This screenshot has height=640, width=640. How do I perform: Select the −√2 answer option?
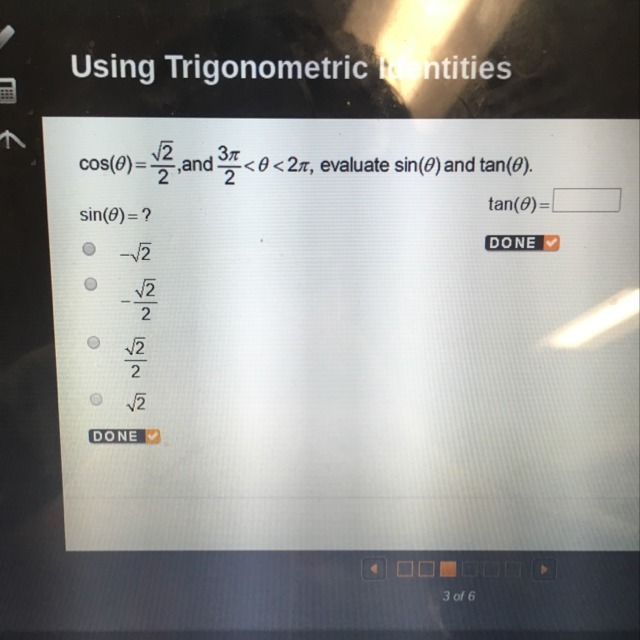pyautogui.click(x=89, y=248)
